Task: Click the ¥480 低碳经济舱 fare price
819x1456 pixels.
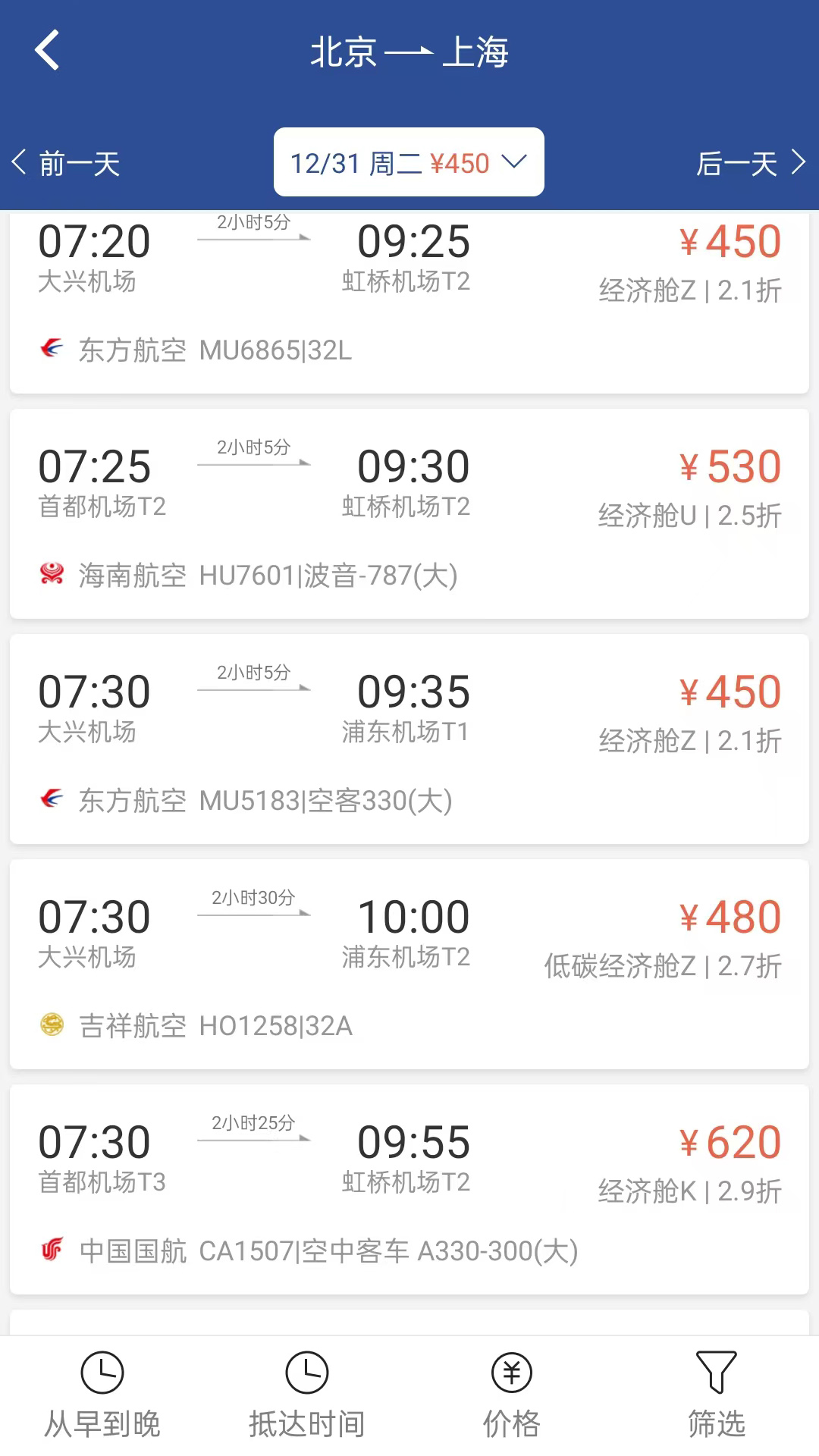Action: pos(732,918)
